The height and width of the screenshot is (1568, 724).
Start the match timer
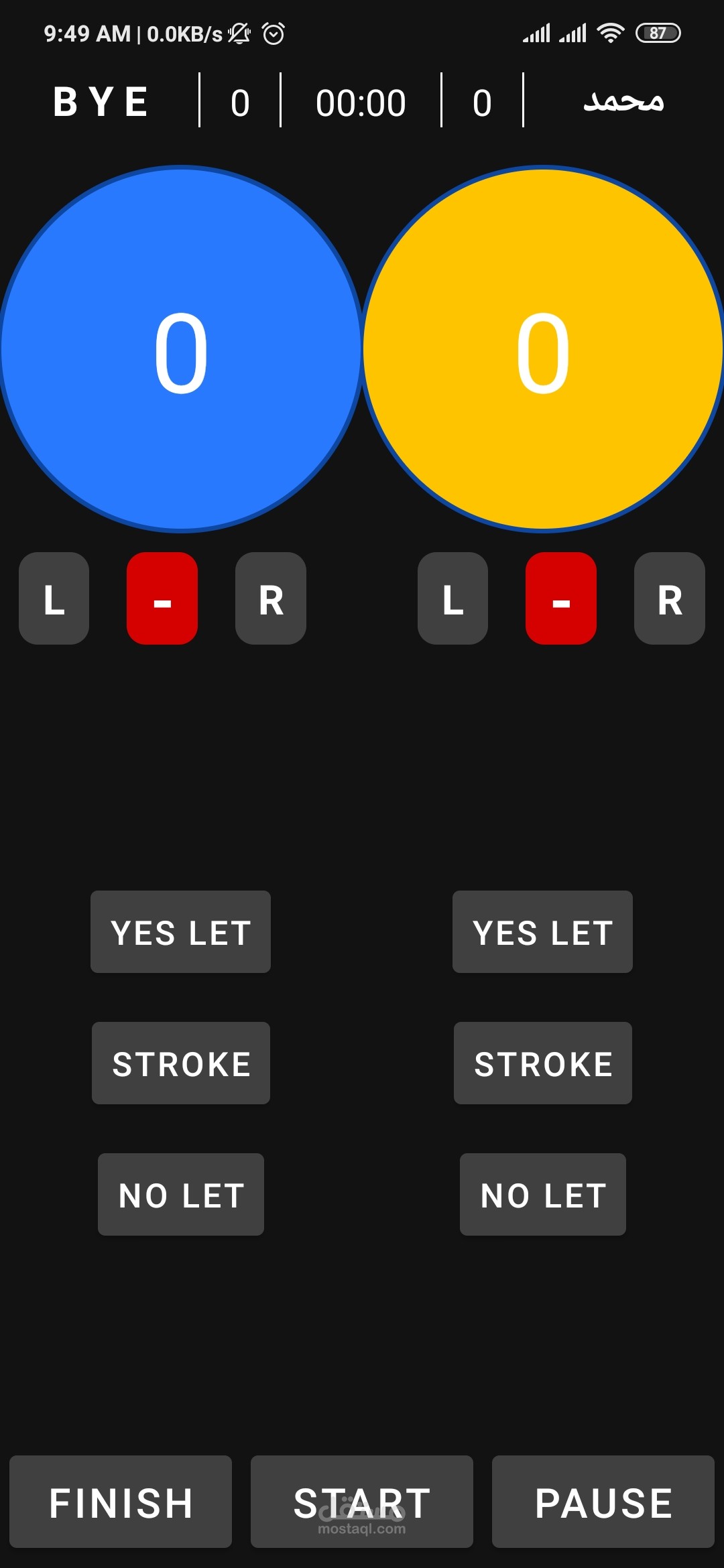click(362, 1502)
